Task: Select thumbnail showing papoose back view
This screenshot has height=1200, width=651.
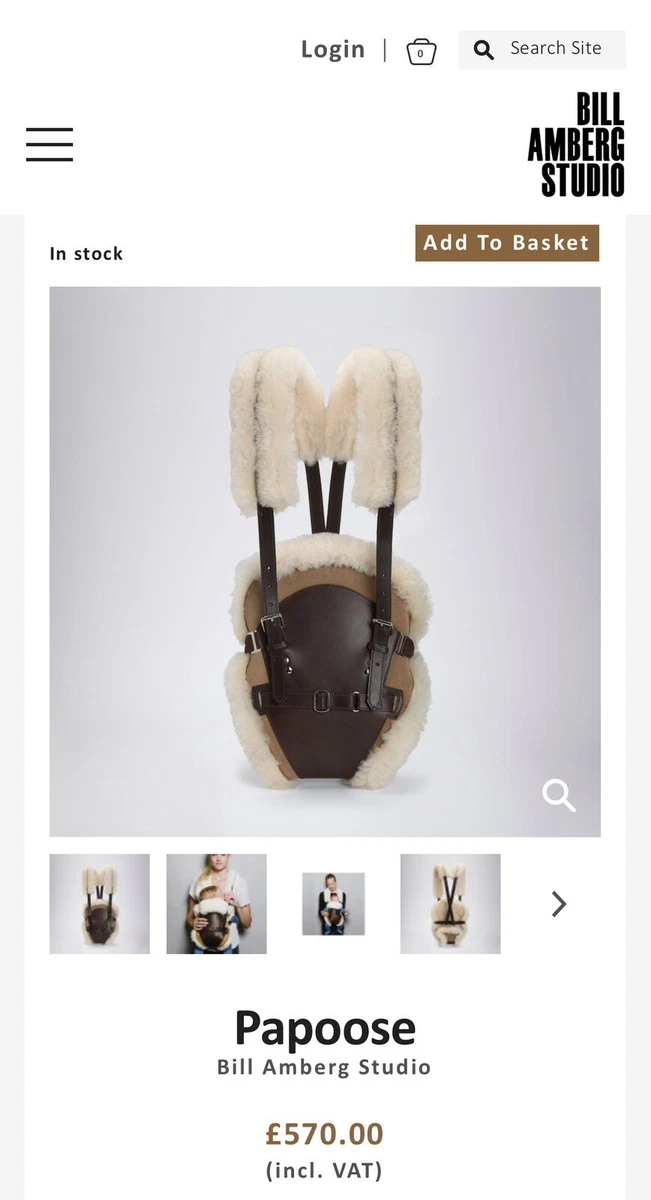Action: [450, 904]
